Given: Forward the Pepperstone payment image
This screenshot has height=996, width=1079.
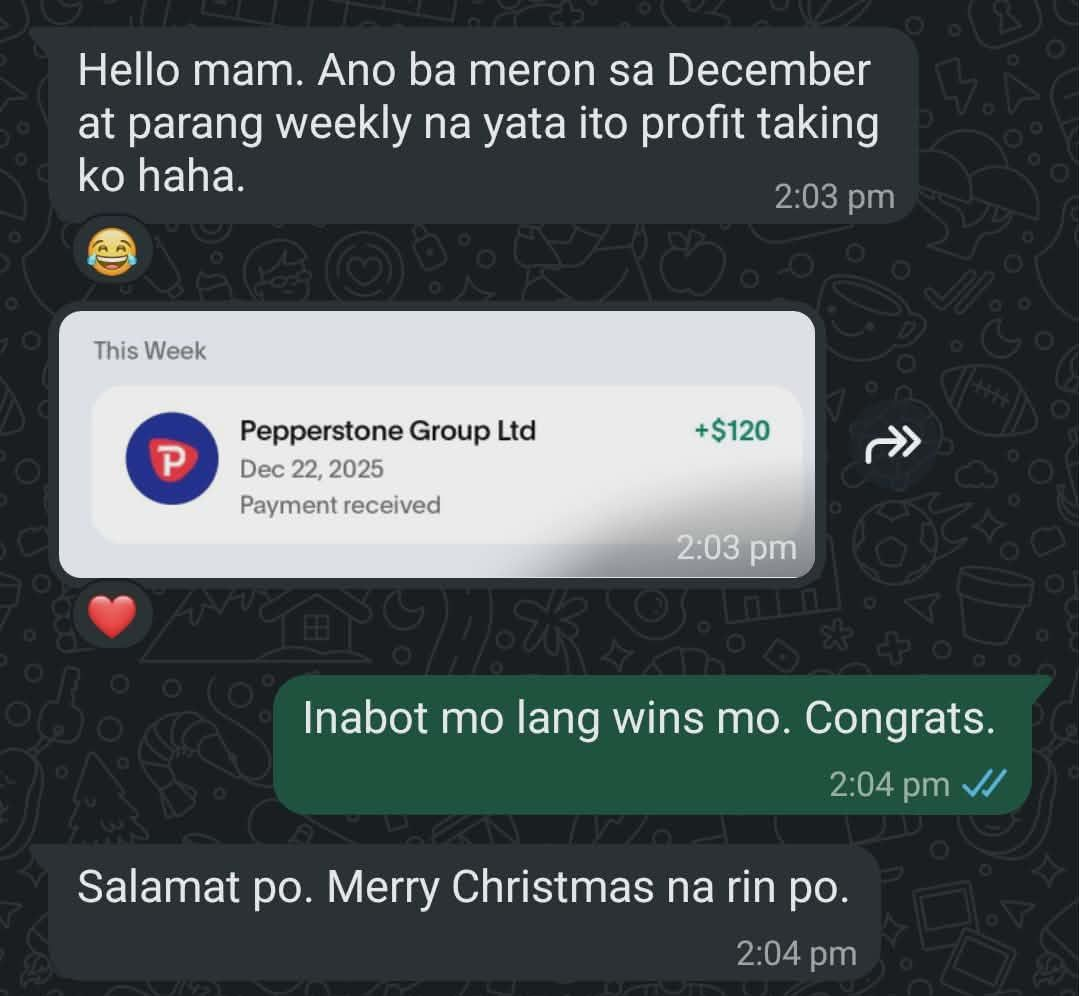Looking at the screenshot, I should [892, 444].
